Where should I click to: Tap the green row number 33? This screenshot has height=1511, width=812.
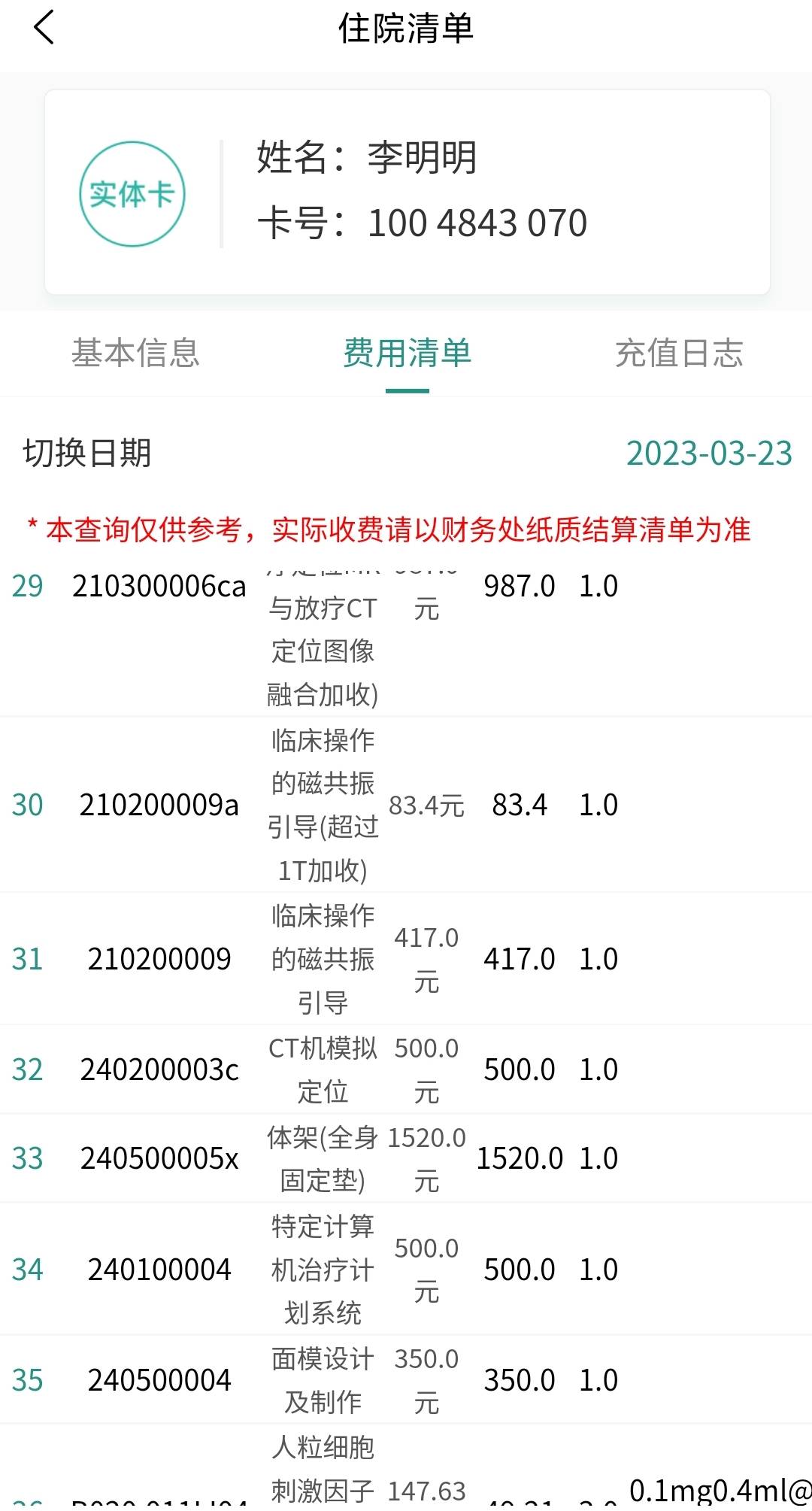click(29, 1158)
